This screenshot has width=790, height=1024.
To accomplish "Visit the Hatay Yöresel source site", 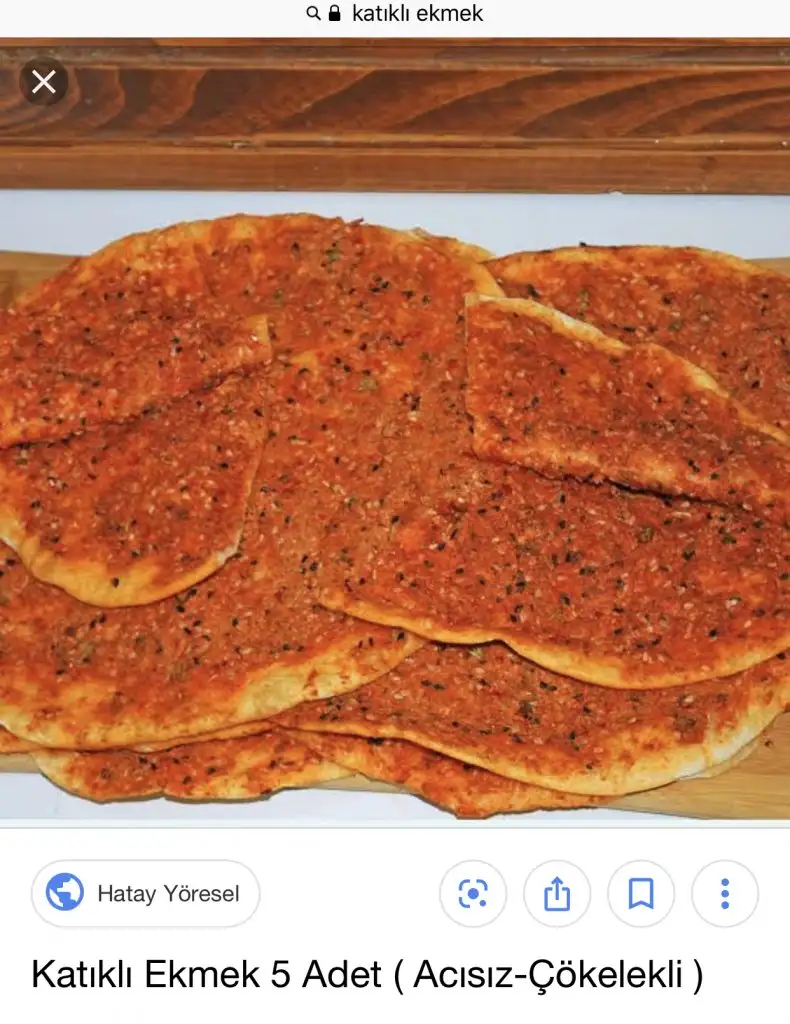I will 146,893.
